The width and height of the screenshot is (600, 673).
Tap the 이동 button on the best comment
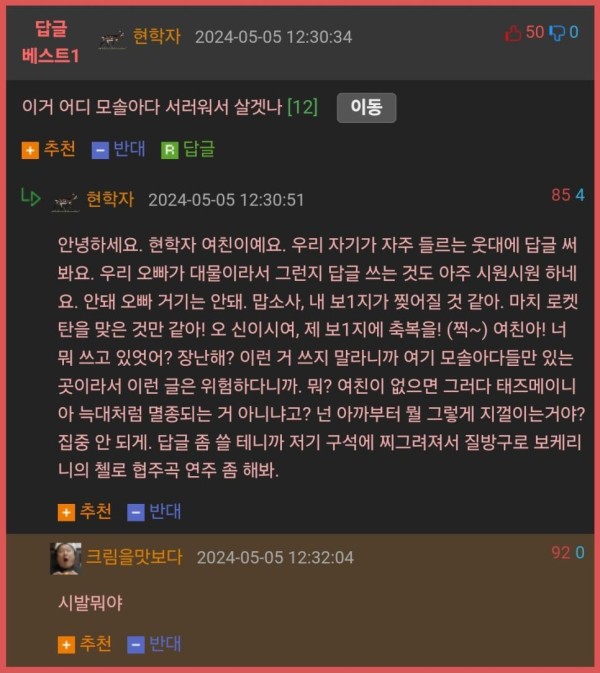pos(366,107)
